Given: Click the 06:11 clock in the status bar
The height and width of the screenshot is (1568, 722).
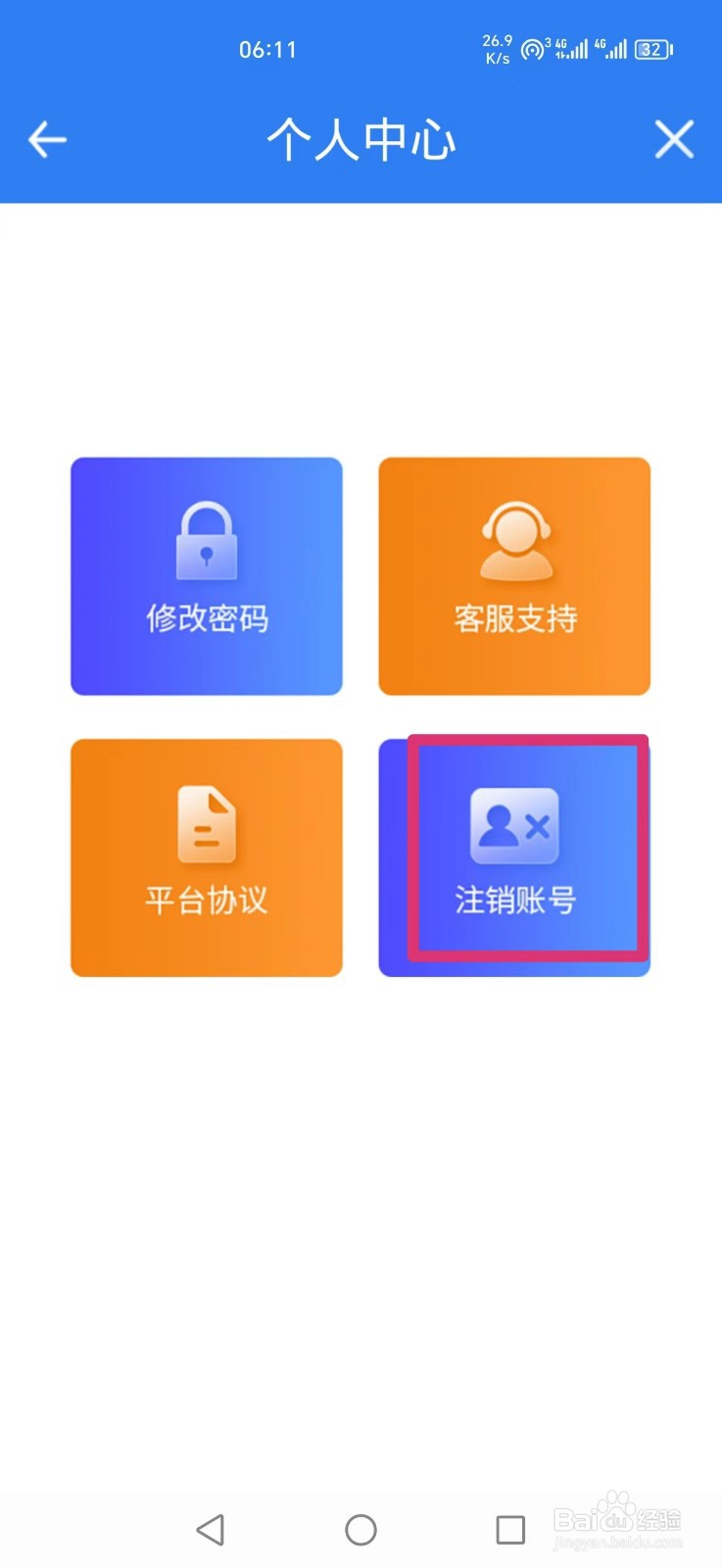Looking at the screenshot, I should pos(268,49).
